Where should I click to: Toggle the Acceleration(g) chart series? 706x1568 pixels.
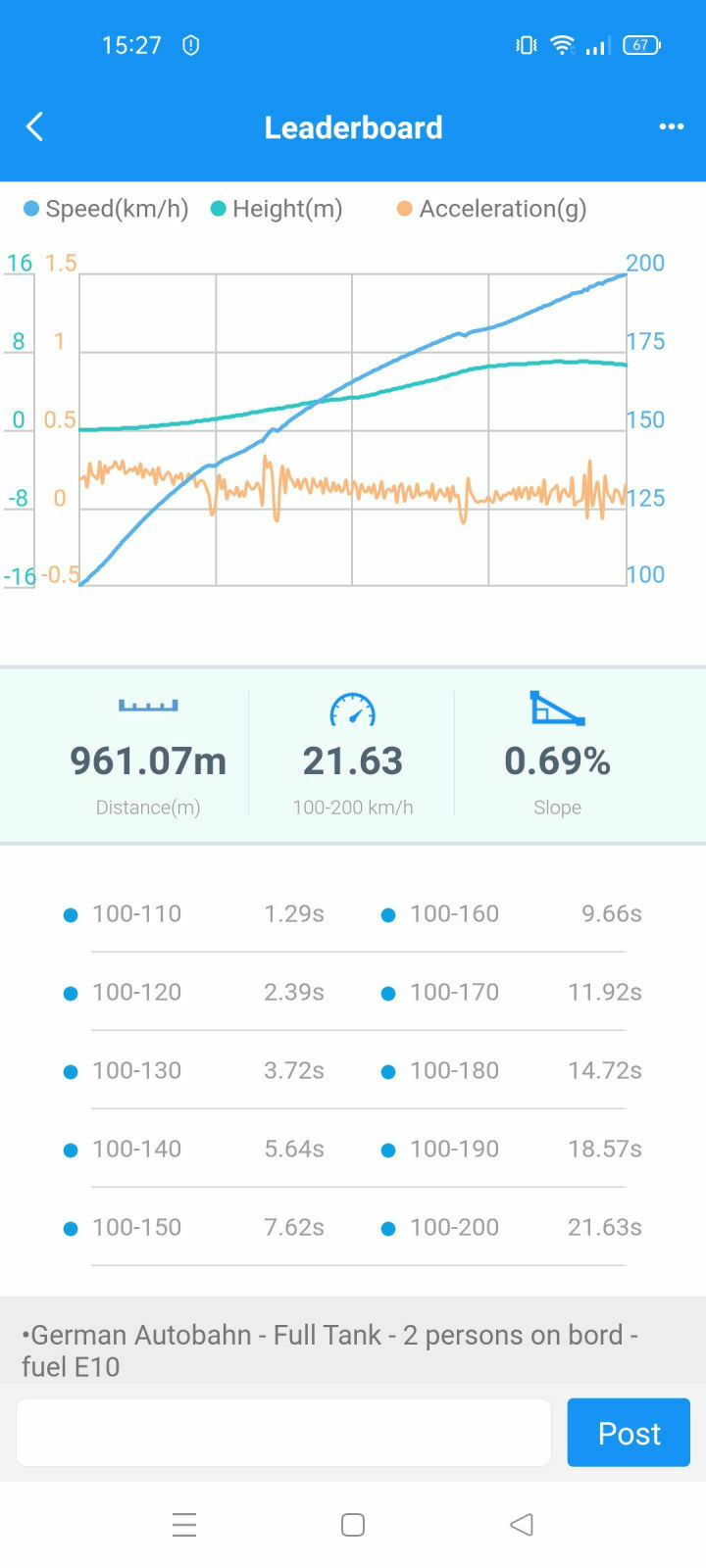pyautogui.click(x=491, y=209)
